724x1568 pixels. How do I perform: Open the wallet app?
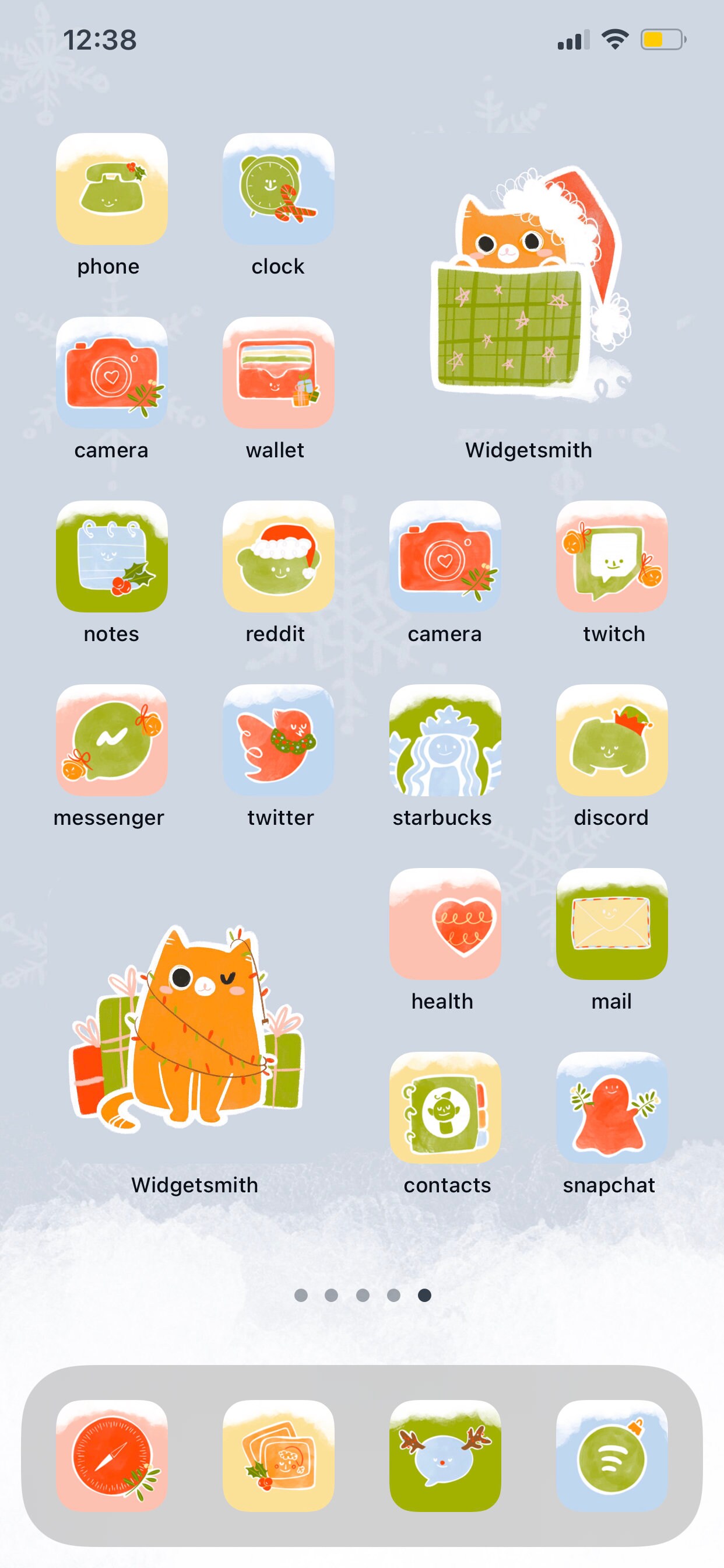[278, 373]
